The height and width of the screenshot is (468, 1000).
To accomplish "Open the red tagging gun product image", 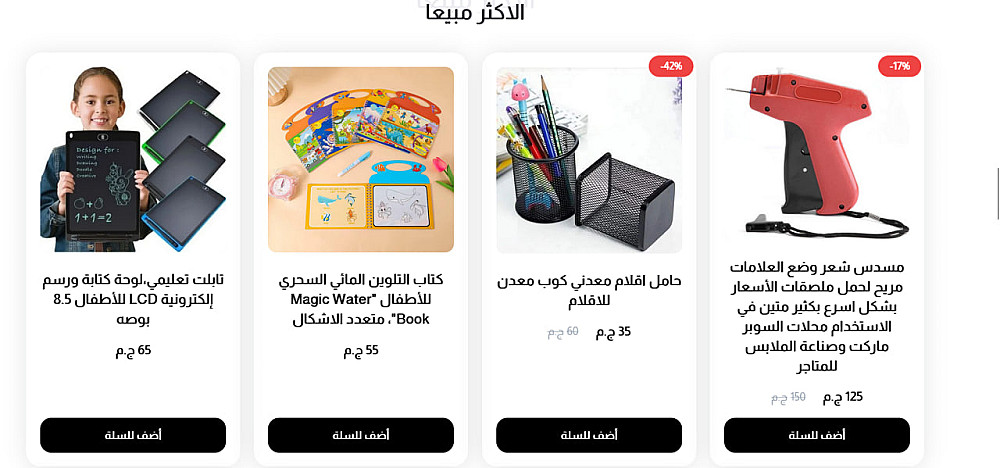I will pyautogui.click(x=816, y=160).
